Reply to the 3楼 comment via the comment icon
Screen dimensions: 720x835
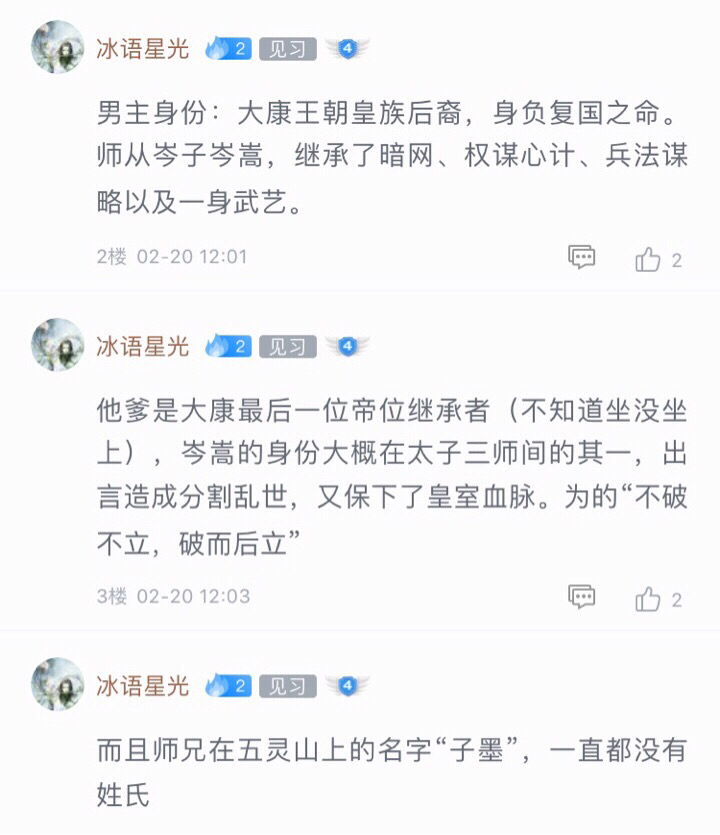coord(582,598)
